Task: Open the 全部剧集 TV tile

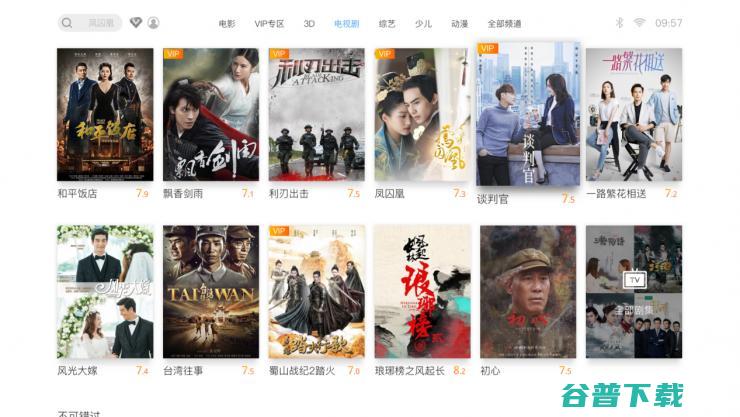Action: [x=634, y=291]
